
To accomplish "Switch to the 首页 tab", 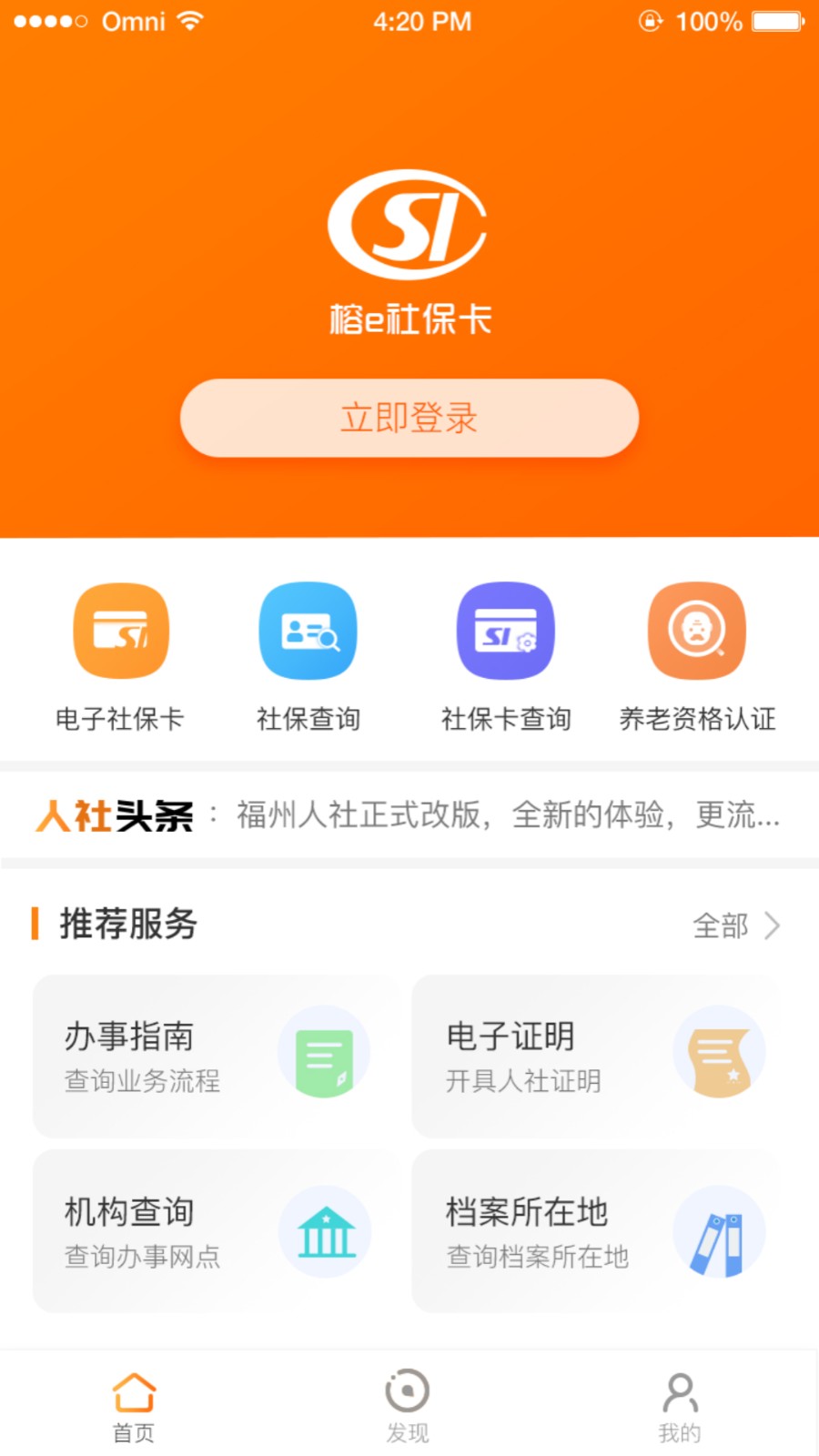I will pos(134,1407).
